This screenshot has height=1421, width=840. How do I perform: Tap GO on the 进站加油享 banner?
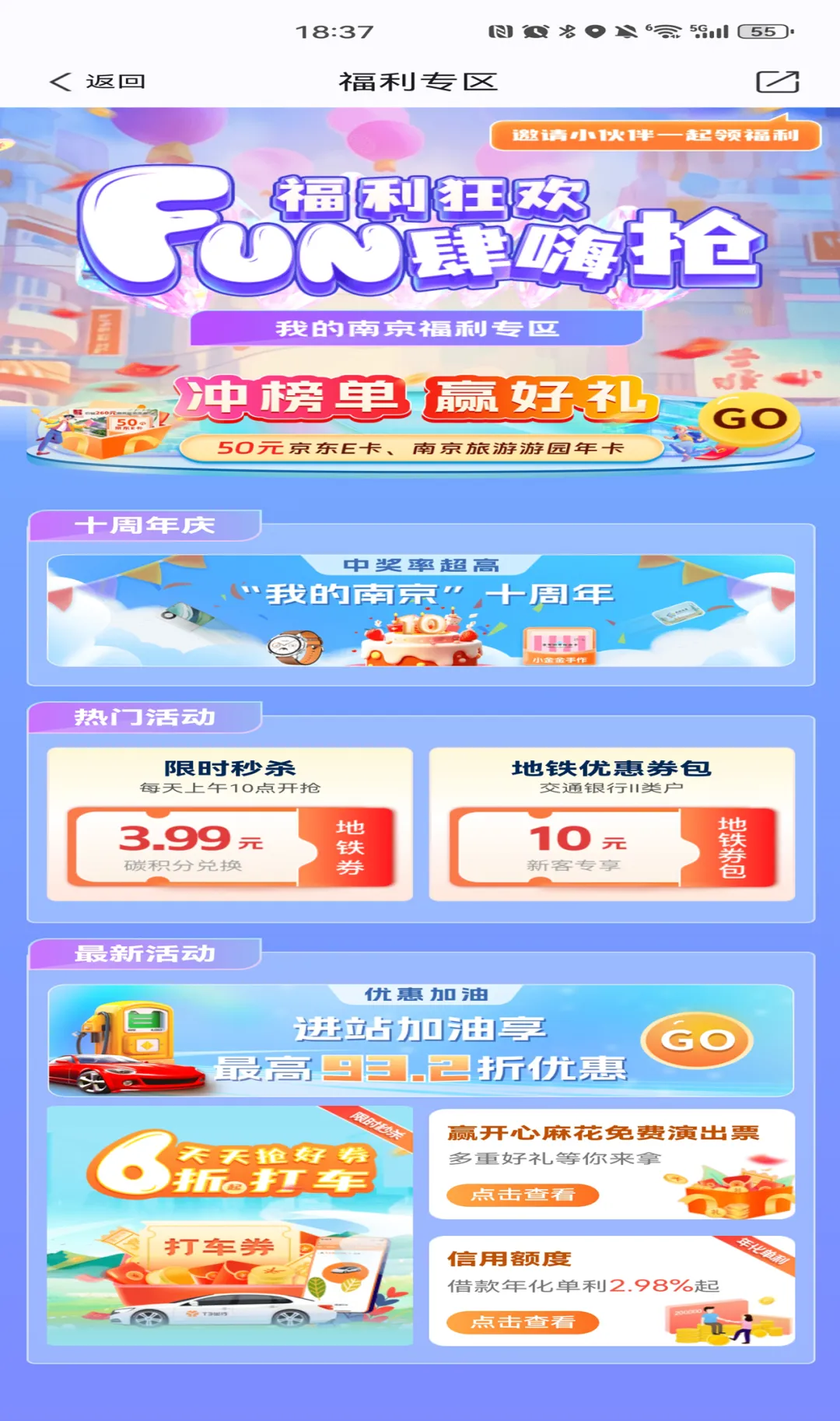pyautogui.click(x=697, y=1040)
